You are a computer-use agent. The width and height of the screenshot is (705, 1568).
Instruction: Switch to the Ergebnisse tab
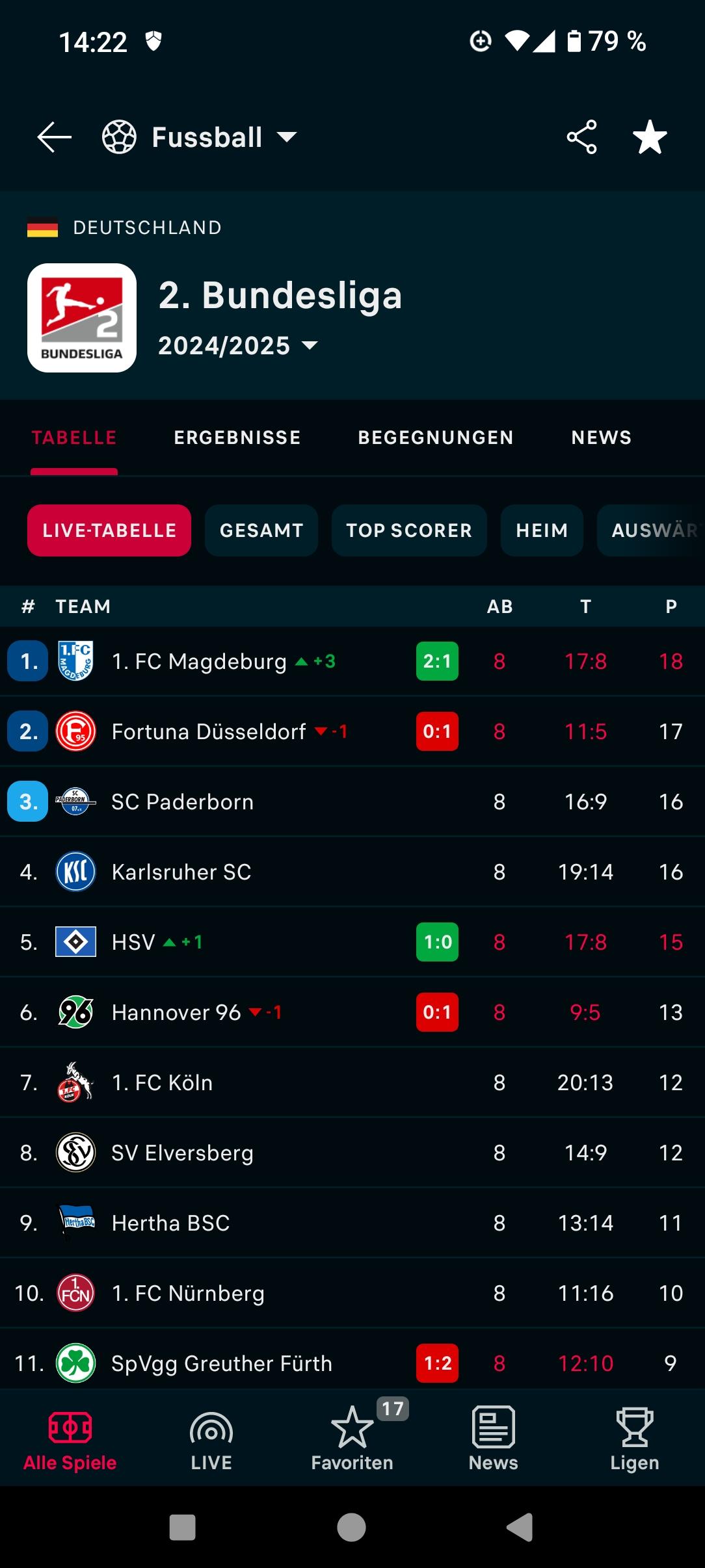pos(237,438)
